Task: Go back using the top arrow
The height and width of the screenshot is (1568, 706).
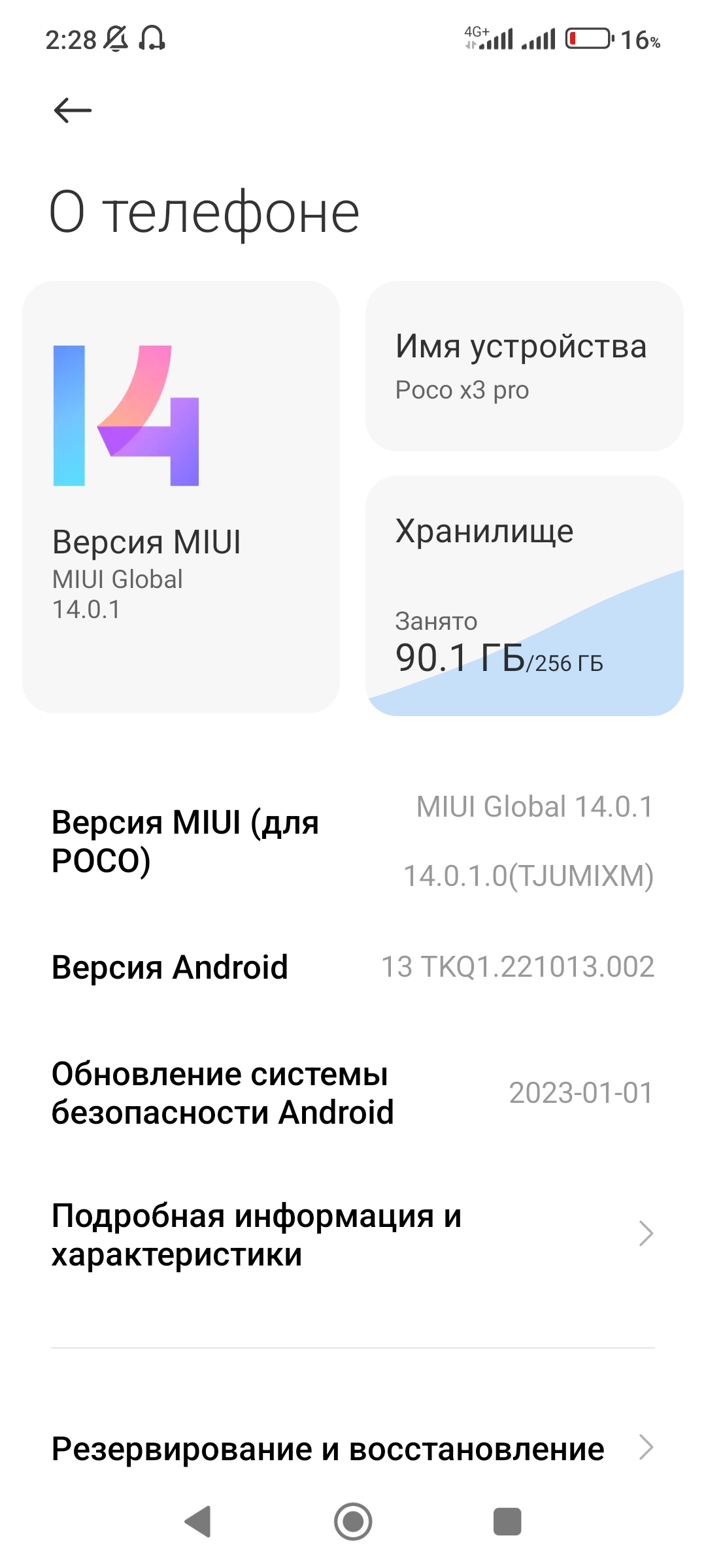Action: point(73,110)
